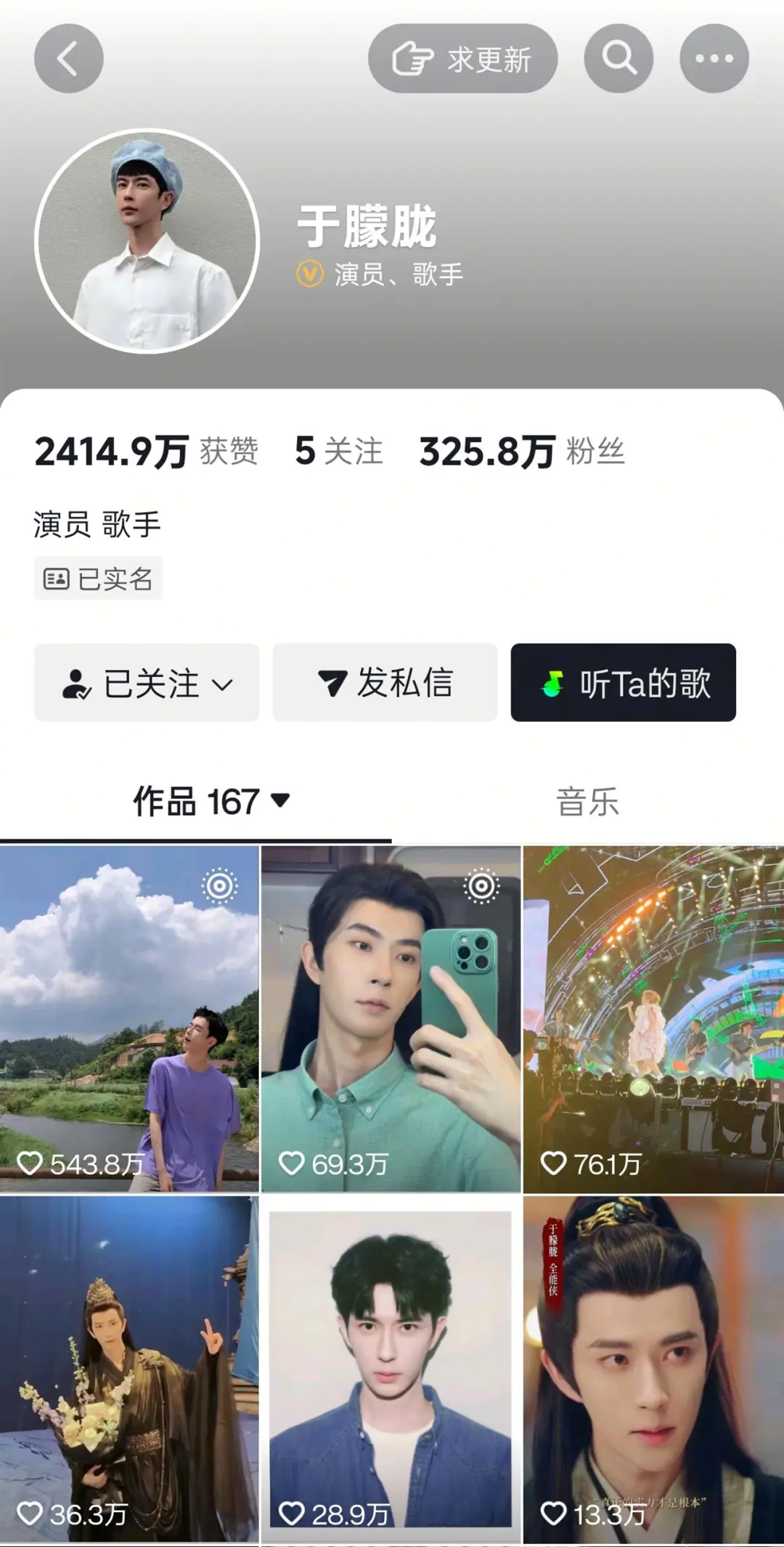Switch to the 音乐 tab
784x1547 pixels.
587,802
